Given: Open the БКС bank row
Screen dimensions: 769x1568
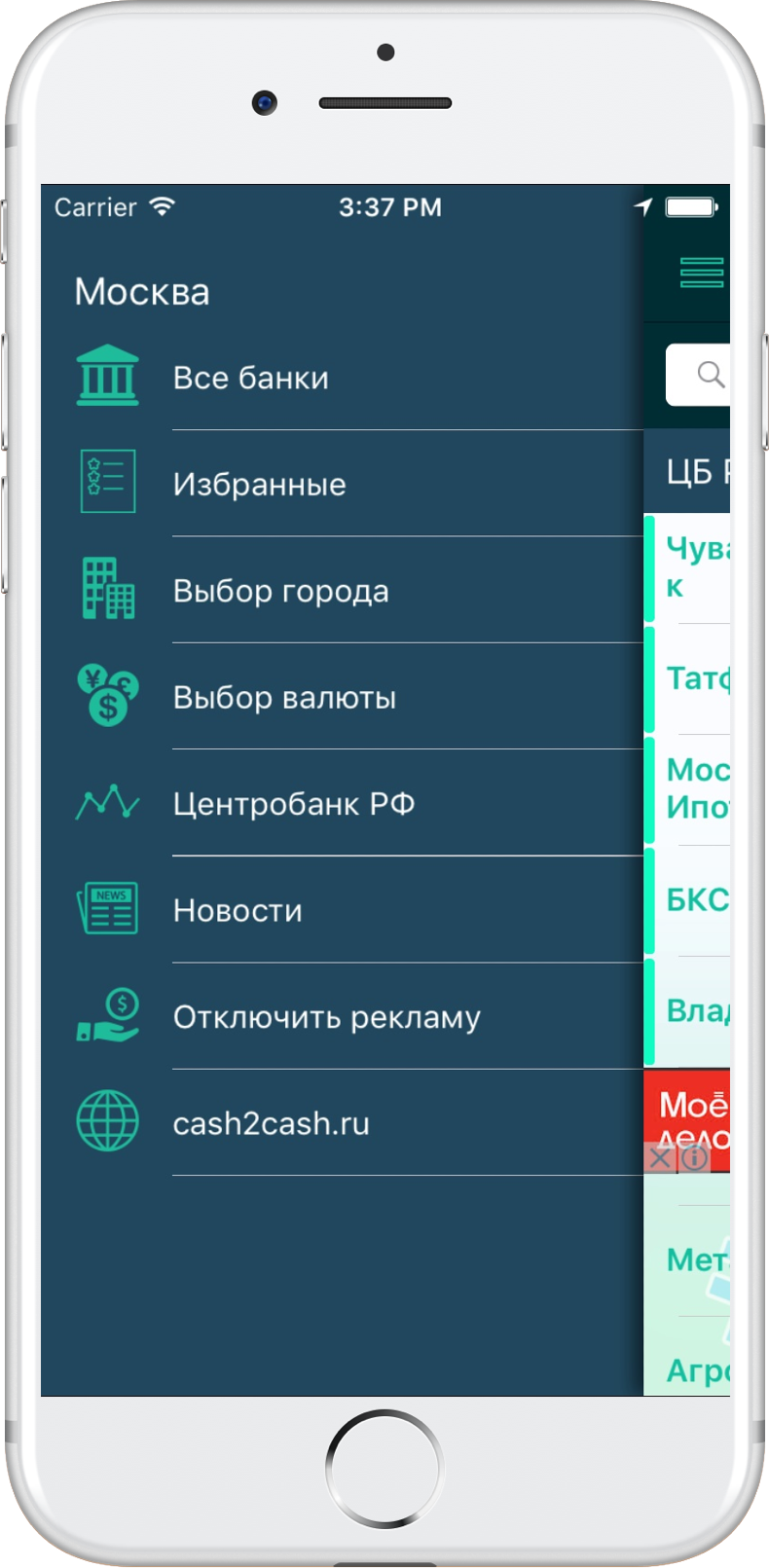Looking at the screenshot, I should [x=693, y=900].
